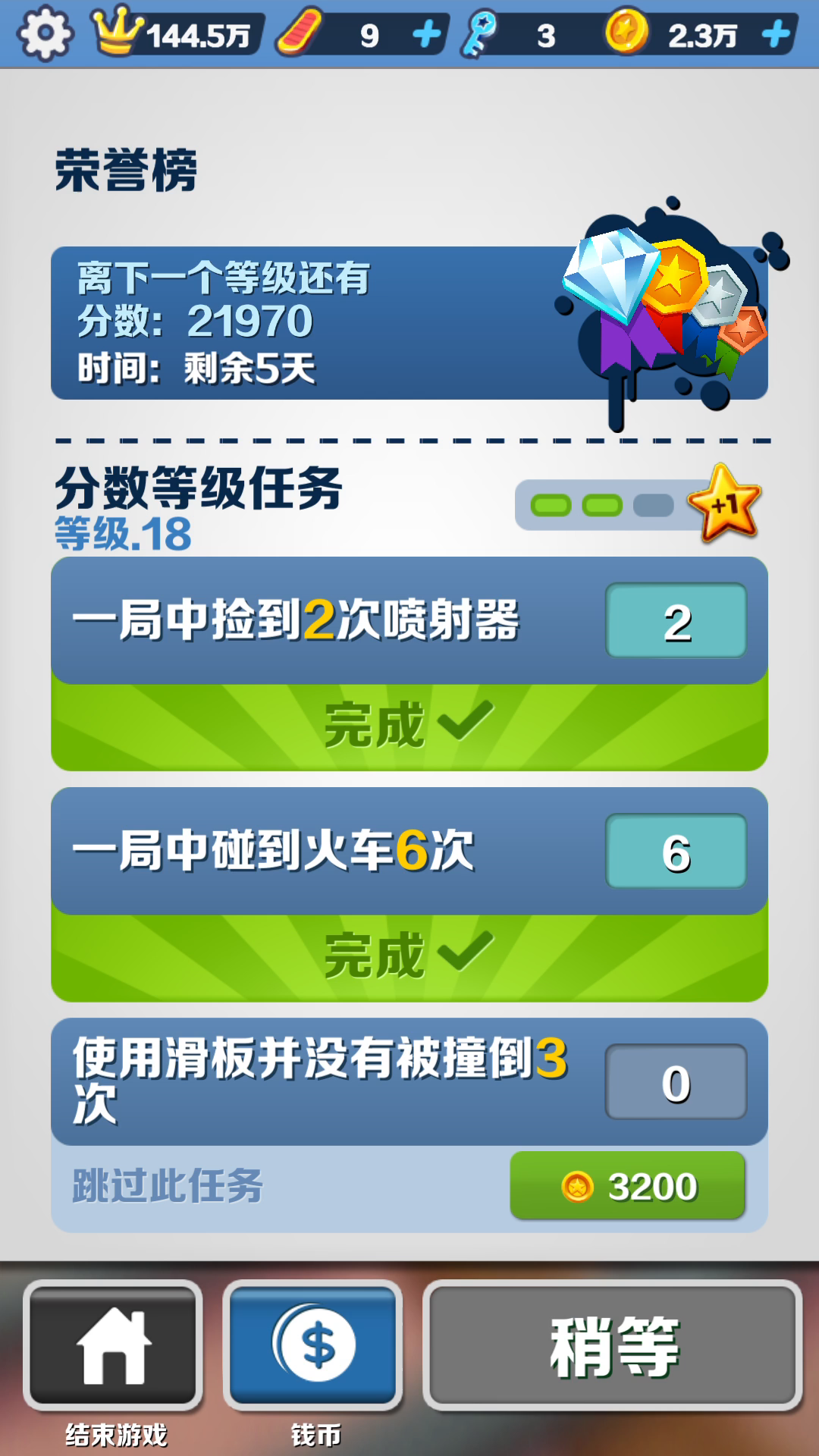Image resolution: width=819 pixels, height=1456 pixels.
Task: Tap the home button to end game
Action: [x=113, y=1345]
